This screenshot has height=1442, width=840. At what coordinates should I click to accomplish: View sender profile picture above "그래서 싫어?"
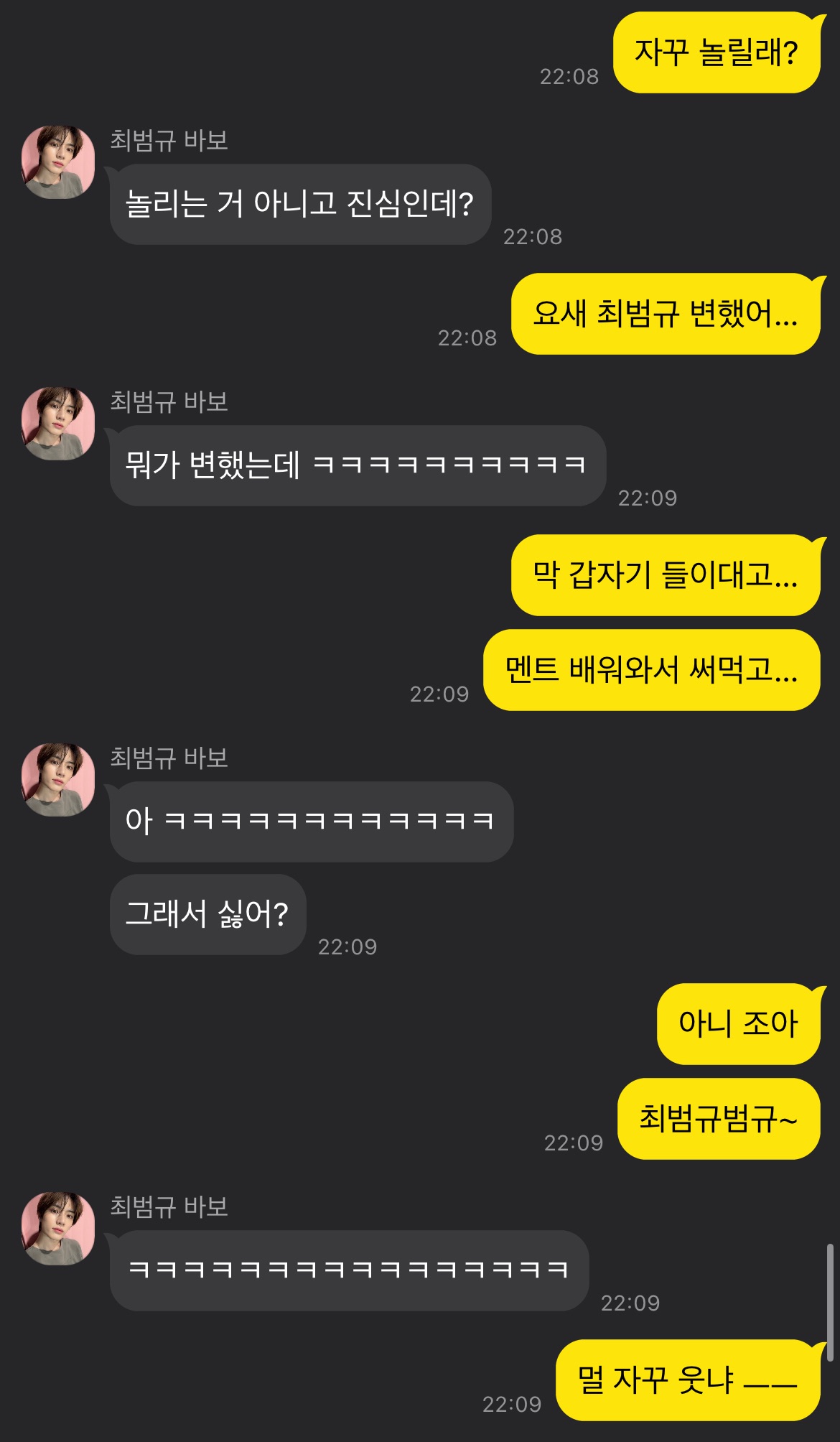pos(58,780)
